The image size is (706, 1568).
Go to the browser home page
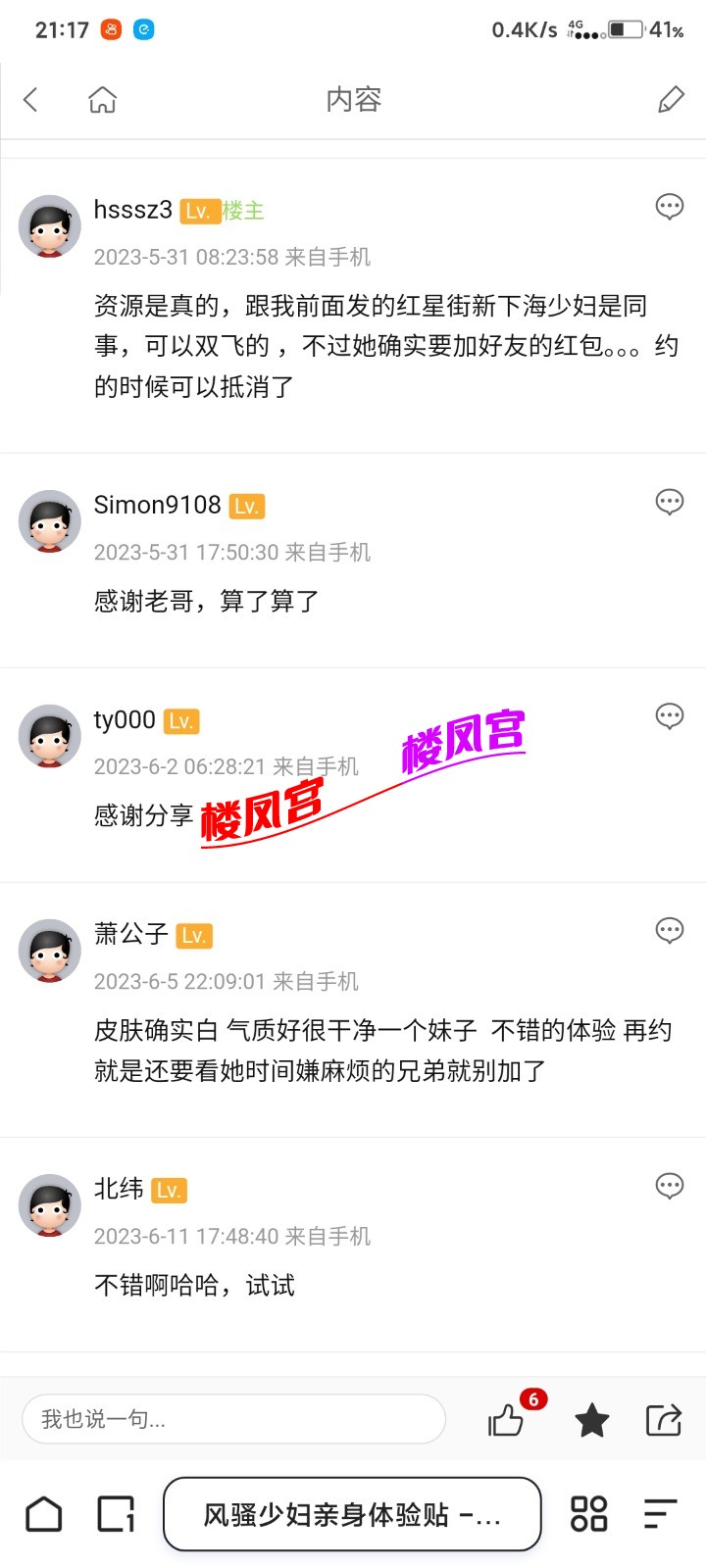point(43,1514)
